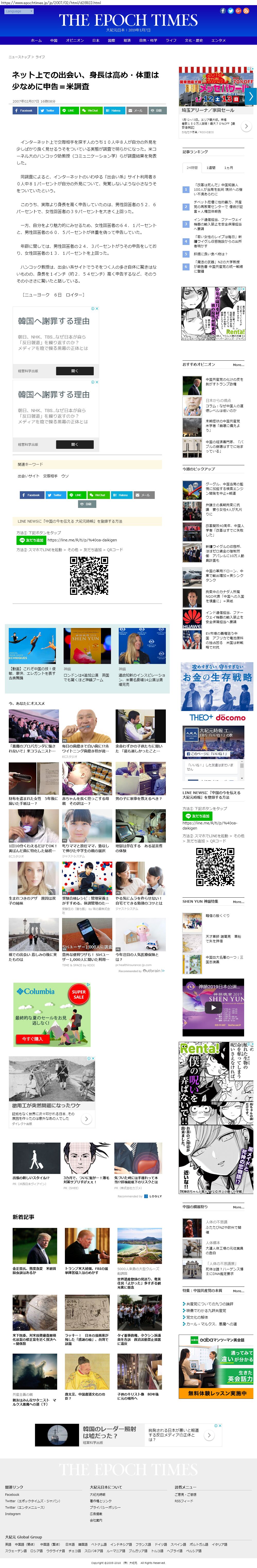
Task: Tap 開く on the first 韓国へ謝罪する理由 ad
Action: coord(74,371)
